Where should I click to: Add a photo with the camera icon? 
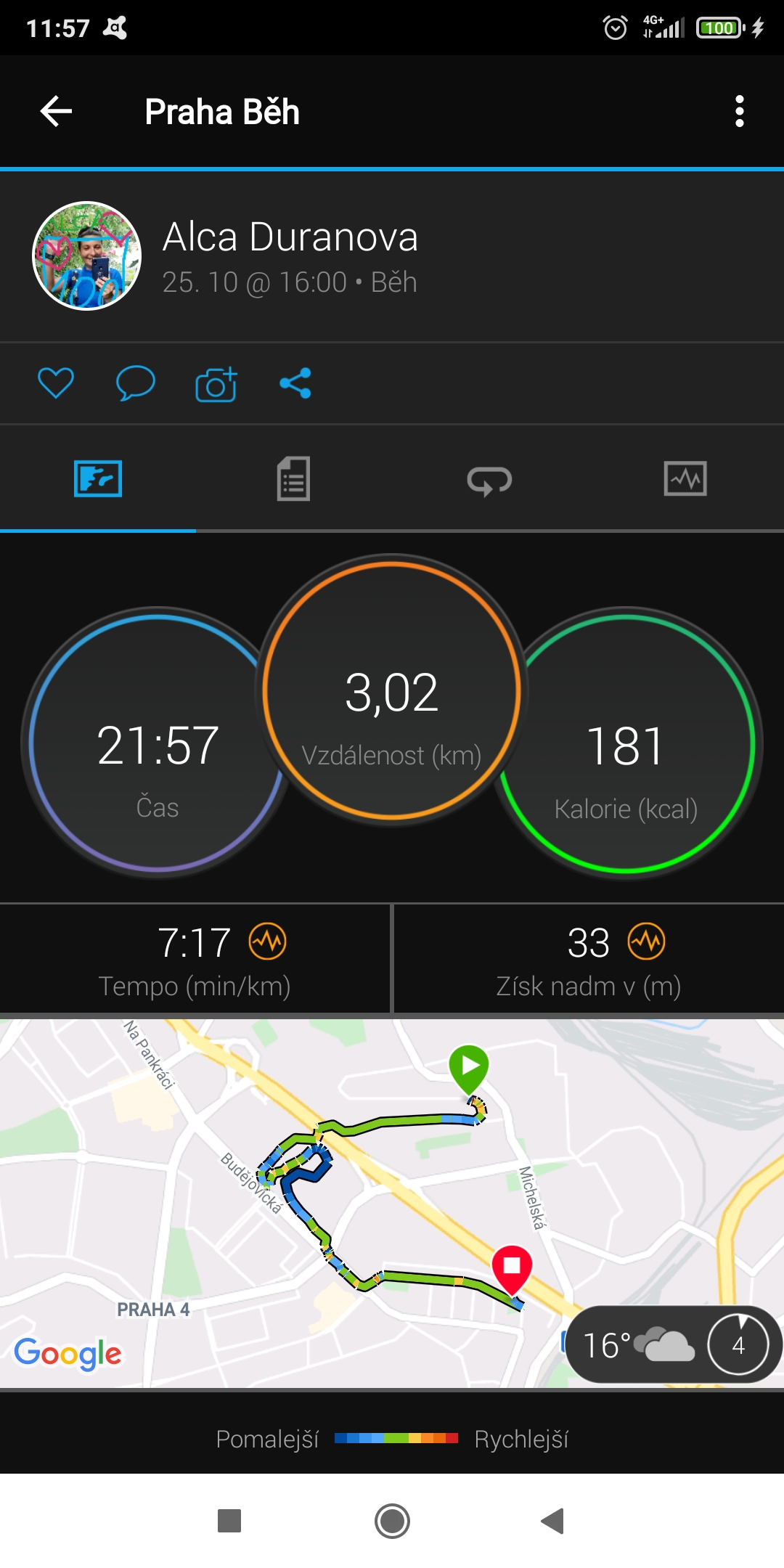pos(216,384)
